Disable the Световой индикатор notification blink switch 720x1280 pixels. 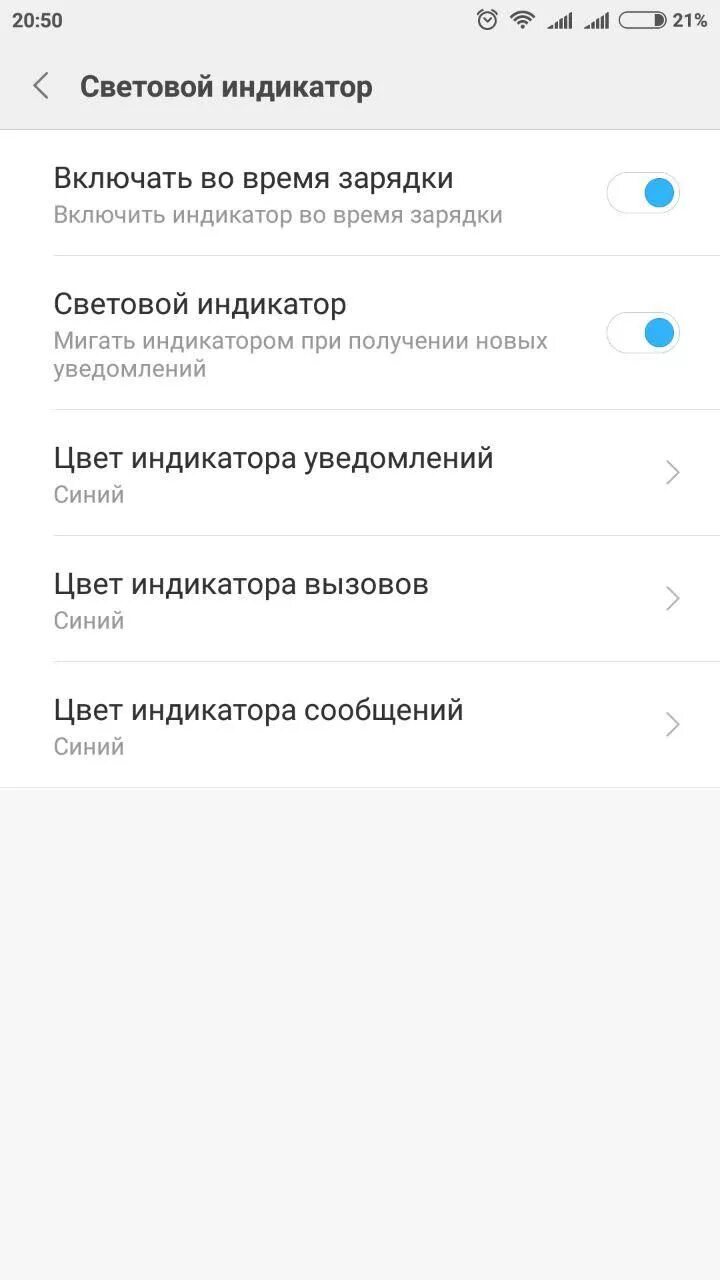[x=643, y=333]
